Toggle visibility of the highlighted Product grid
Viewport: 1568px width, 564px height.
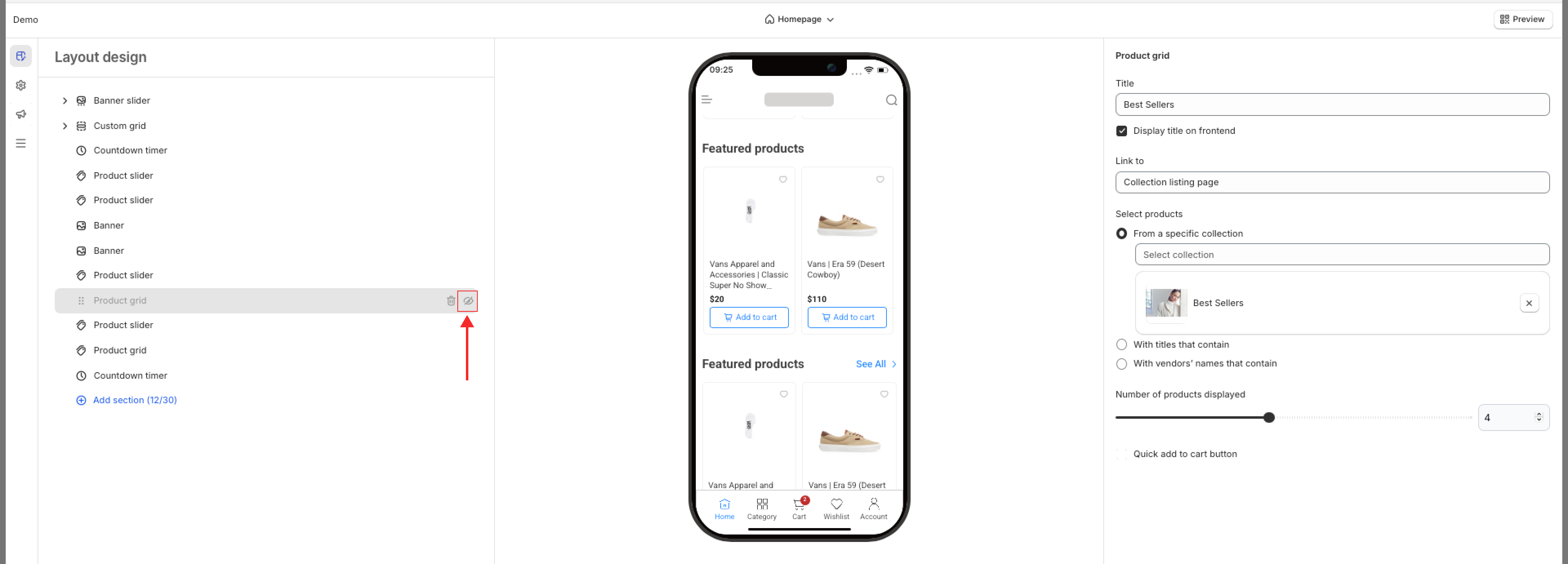pyautogui.click(x=468, y=300)
